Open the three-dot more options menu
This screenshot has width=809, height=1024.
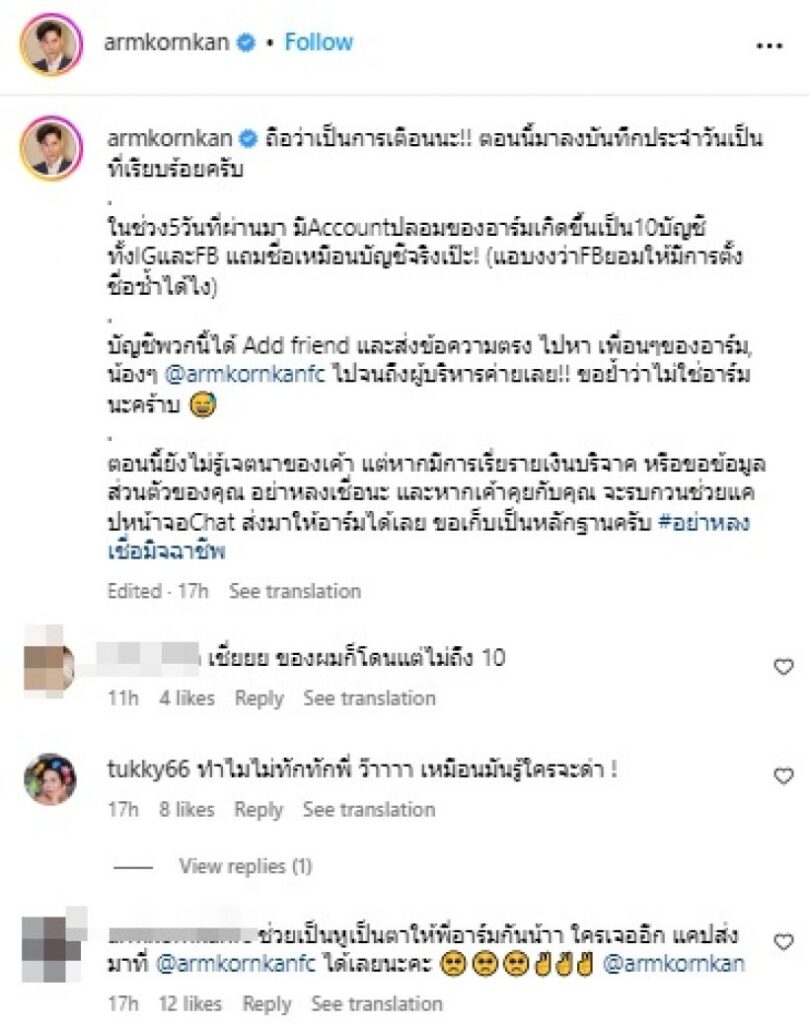pyautogui.click(x=768, y=45)
